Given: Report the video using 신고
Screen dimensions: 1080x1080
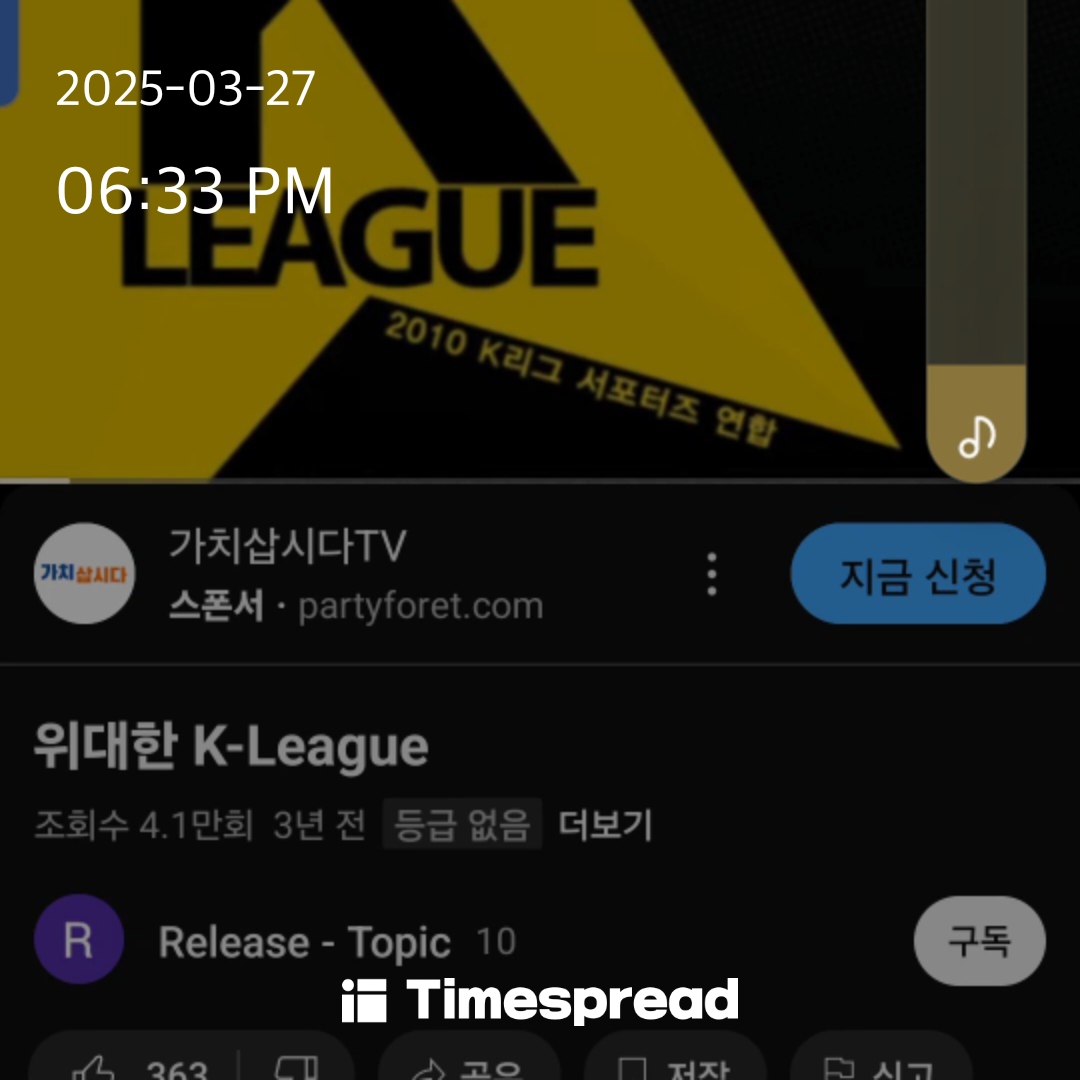Looking at the screenshot, I should [x=880, y=1066].
